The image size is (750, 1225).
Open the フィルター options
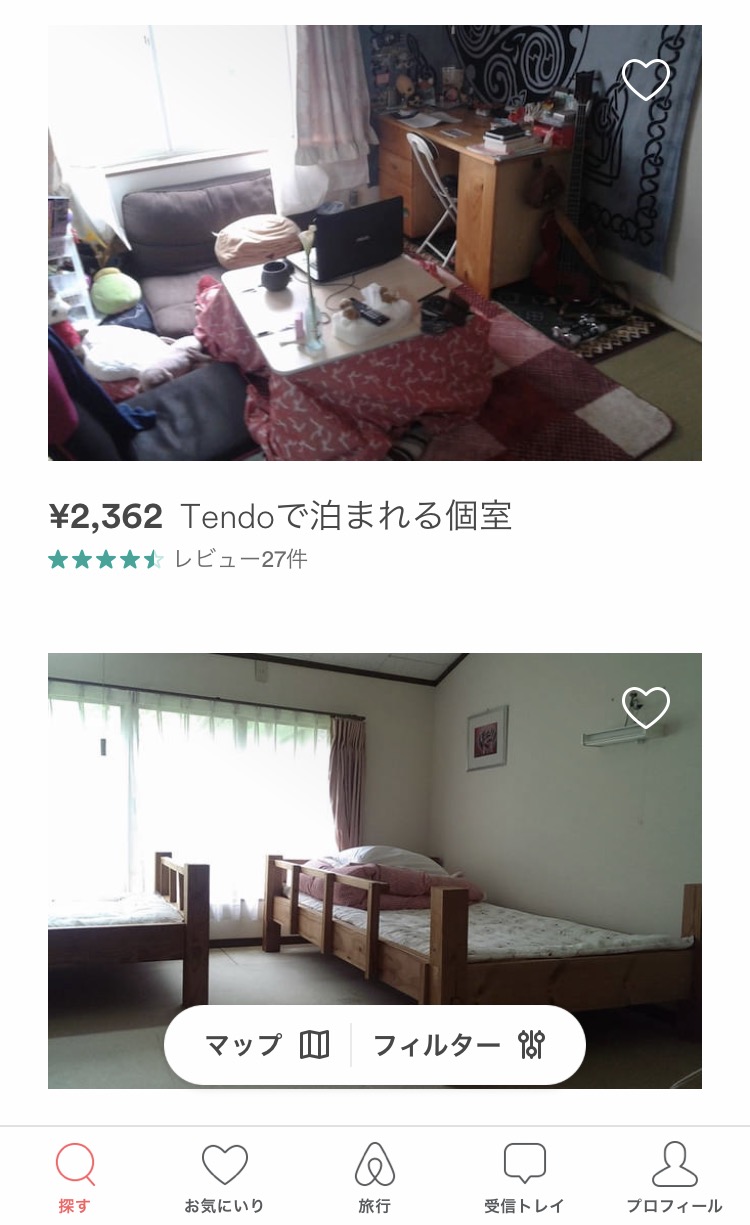459,1045
